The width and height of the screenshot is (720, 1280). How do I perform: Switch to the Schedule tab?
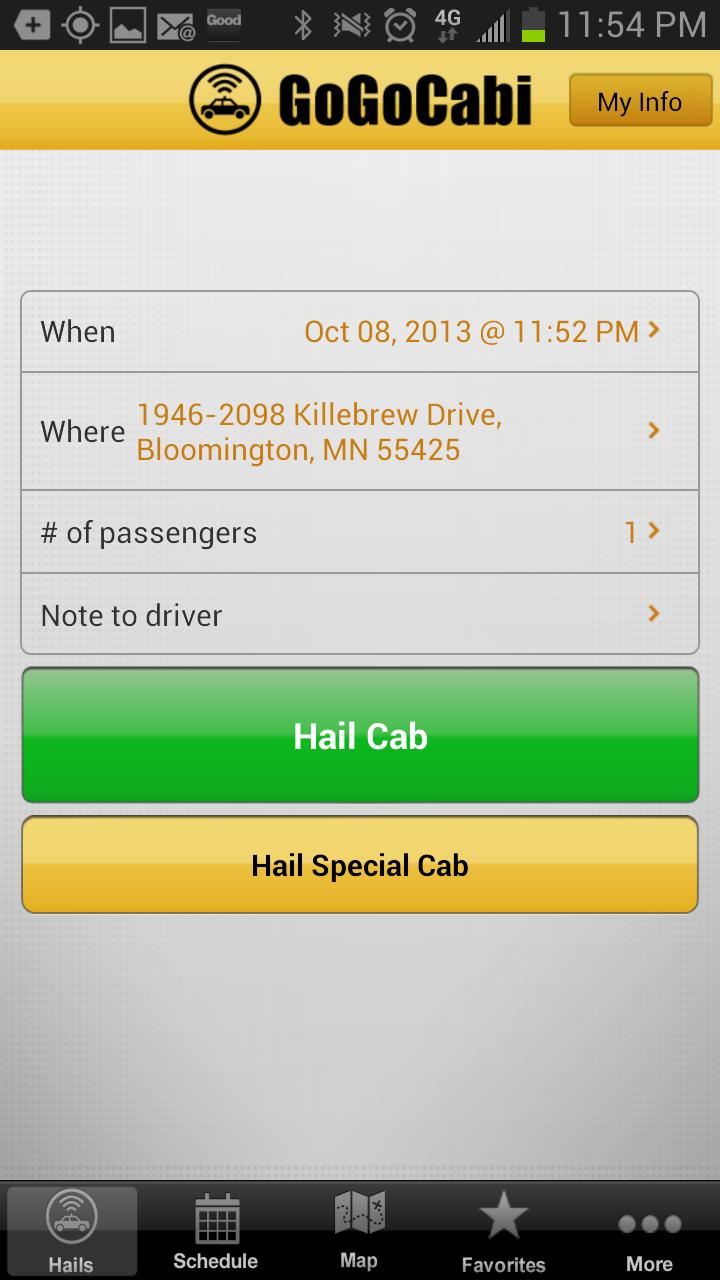point(215,1232)
